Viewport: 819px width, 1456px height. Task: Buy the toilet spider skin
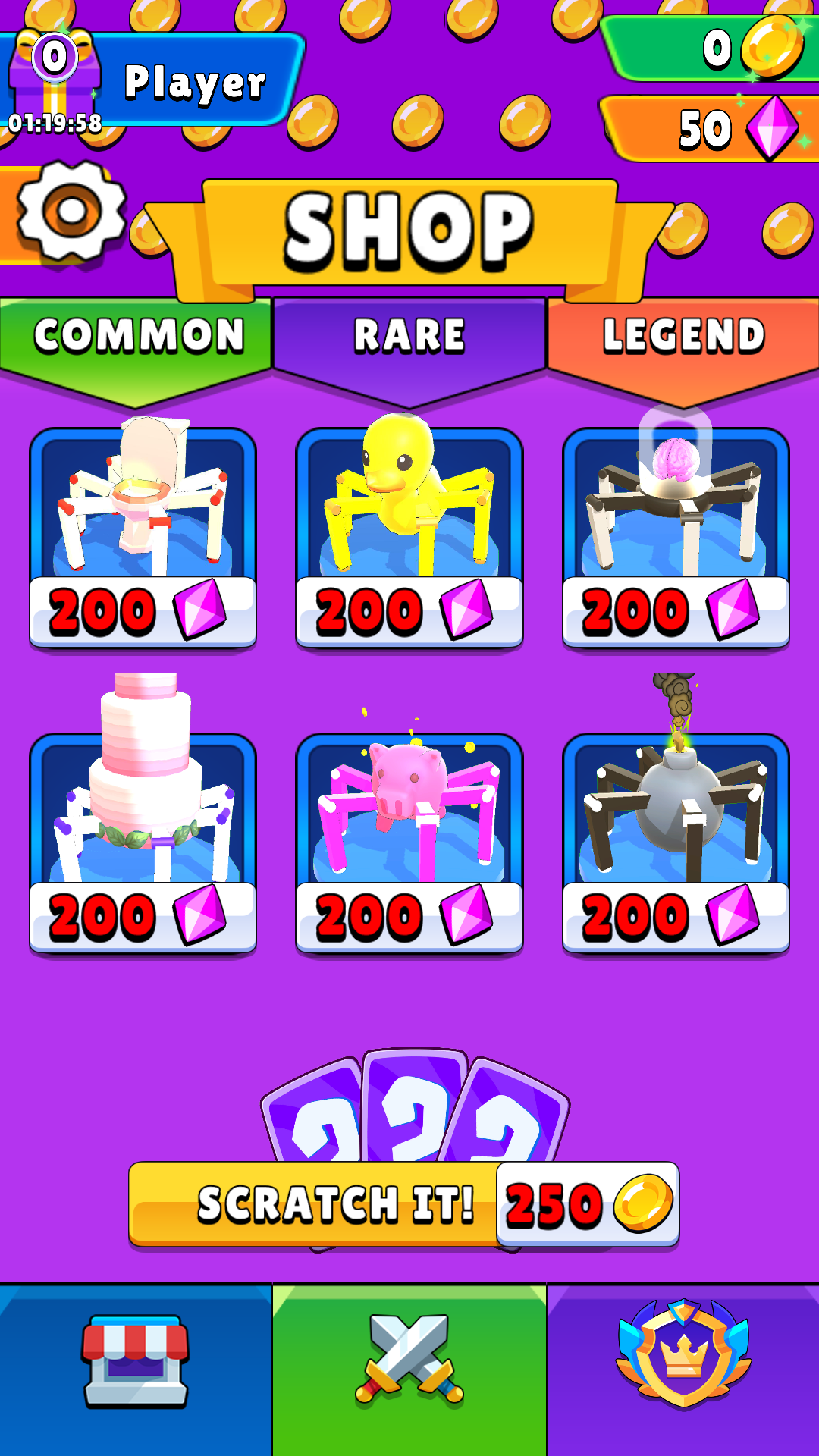(143, 538)
